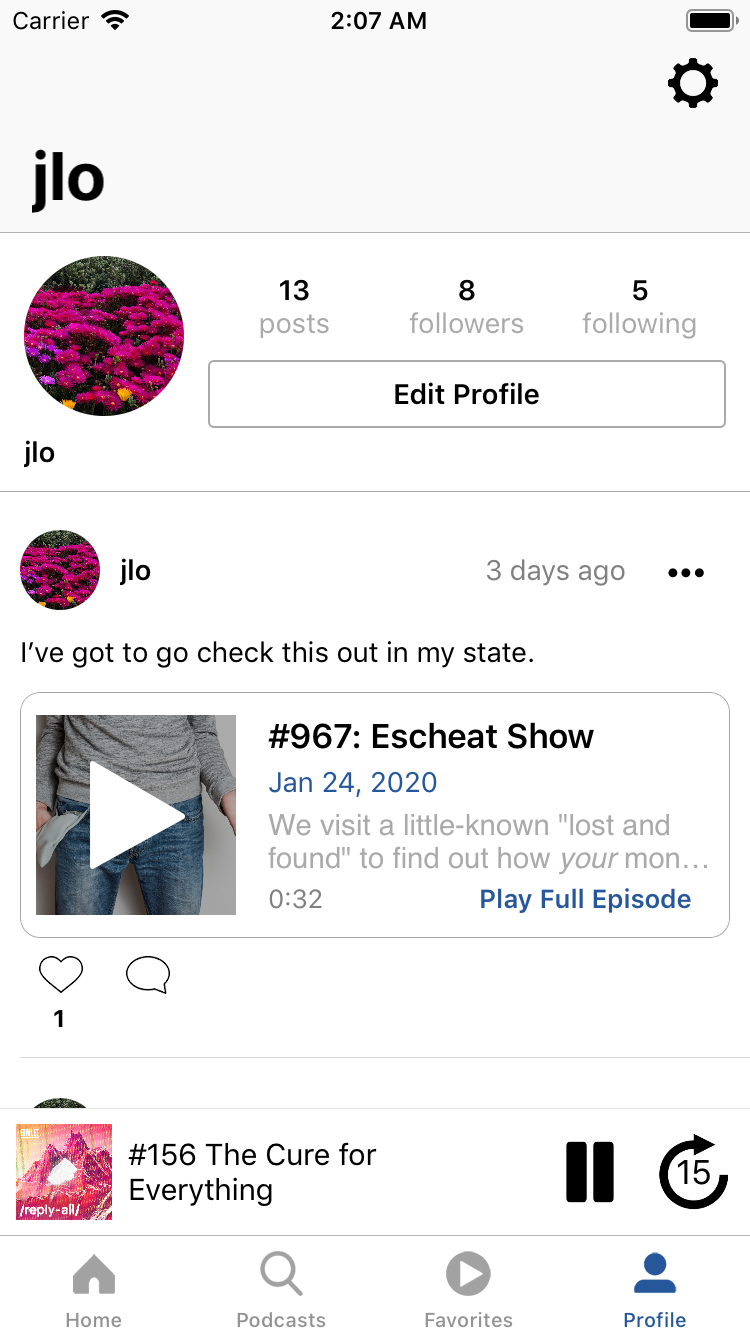Tap the Edit Profile button
The image size is (750, 1334).
pos(466,394)
